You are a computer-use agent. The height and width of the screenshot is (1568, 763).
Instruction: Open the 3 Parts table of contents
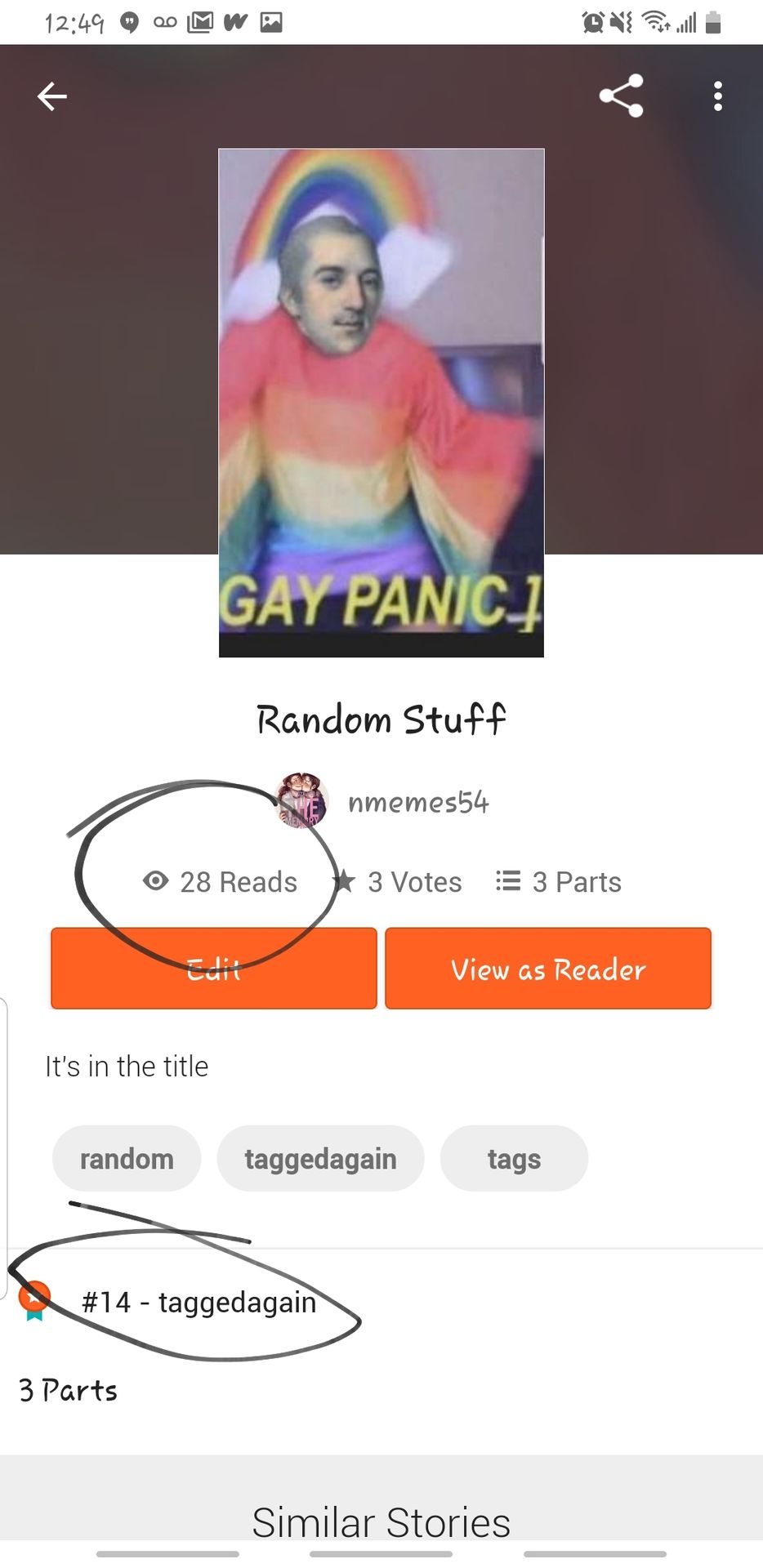[x=69, y=1390]
